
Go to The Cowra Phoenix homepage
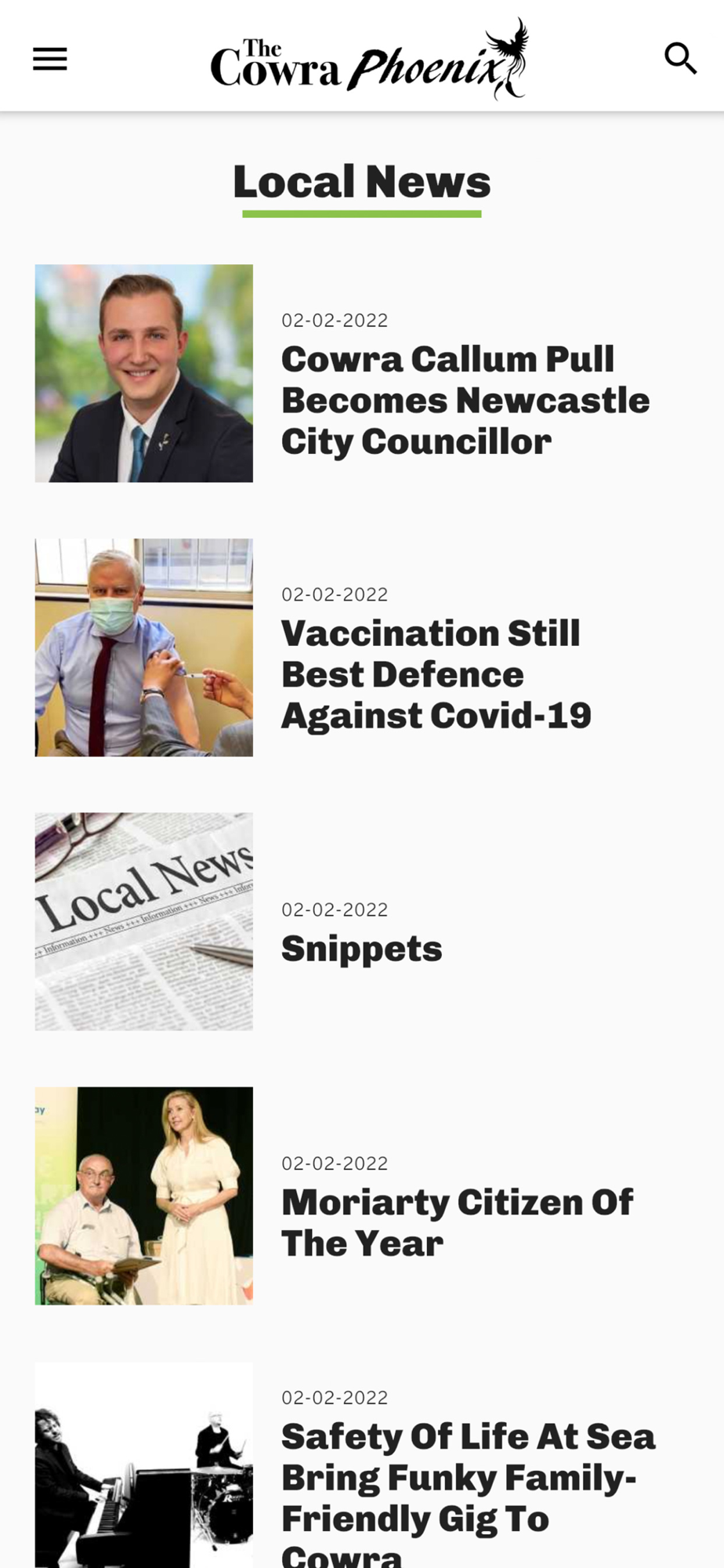[x=368, y=60]
